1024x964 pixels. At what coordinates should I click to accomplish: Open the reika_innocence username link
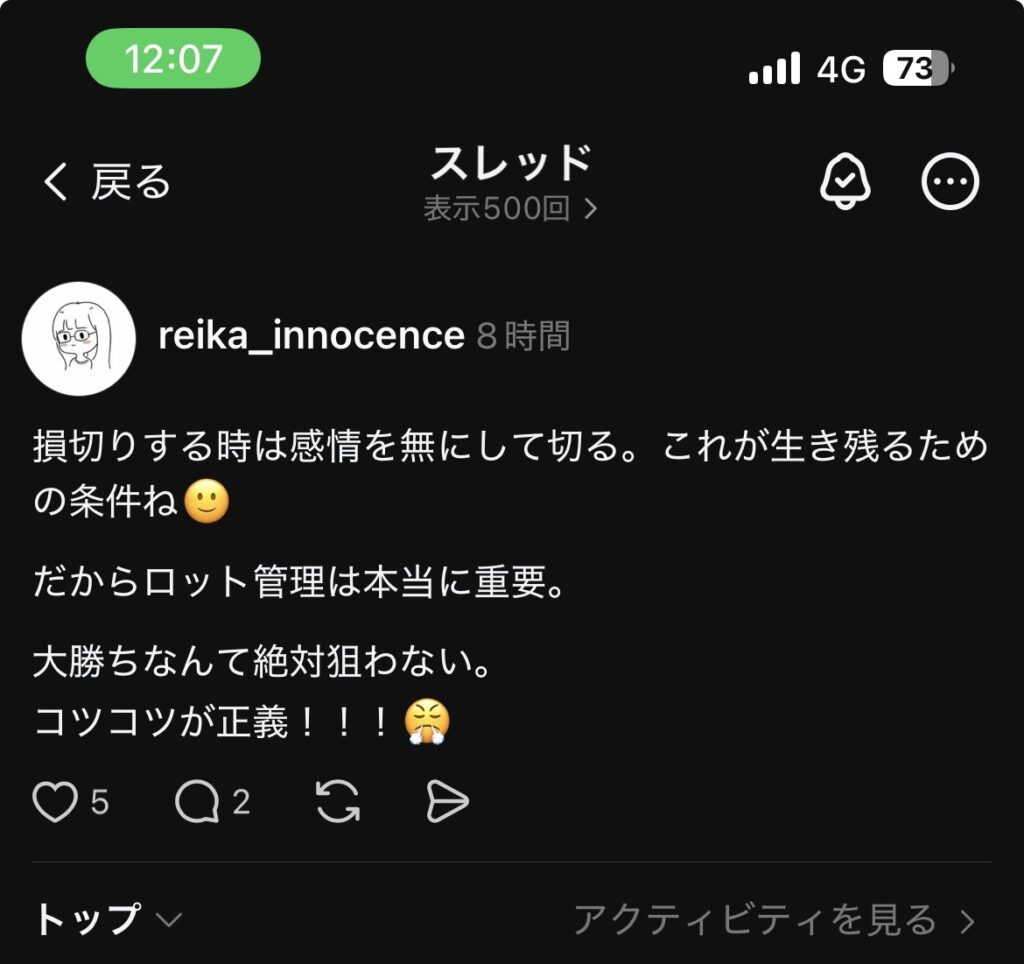pyautogui.click(x=311, y=336)
